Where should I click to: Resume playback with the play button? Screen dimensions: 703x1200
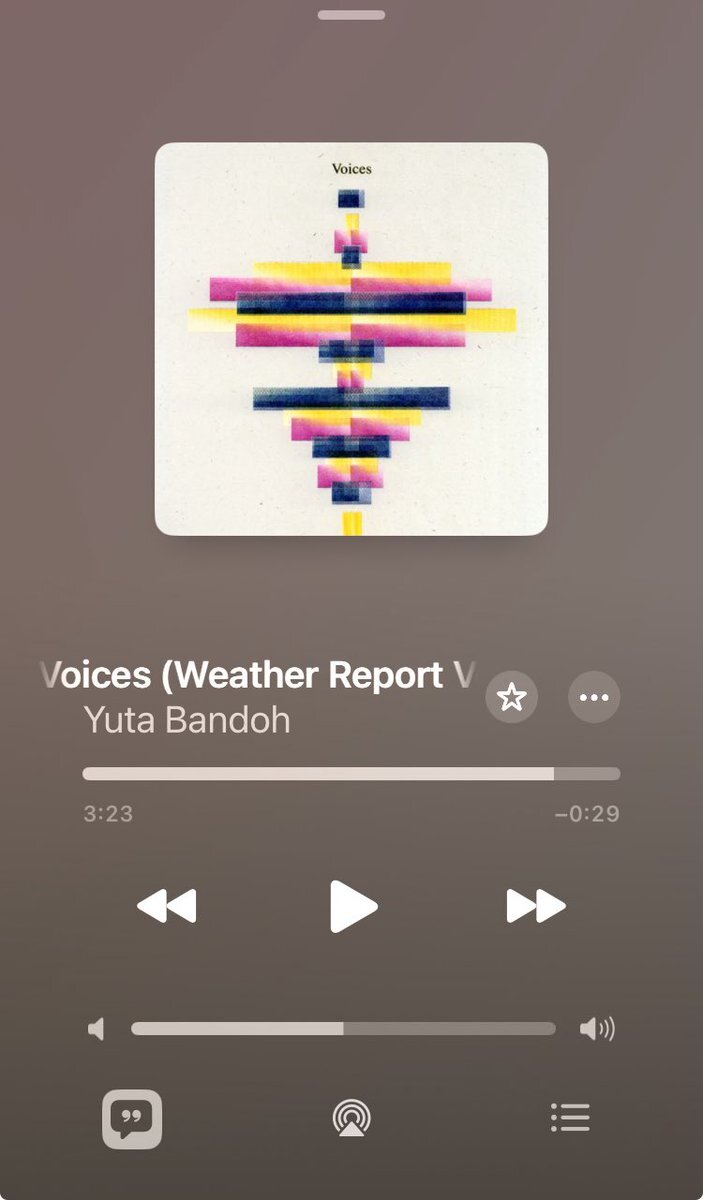point(353,907)
